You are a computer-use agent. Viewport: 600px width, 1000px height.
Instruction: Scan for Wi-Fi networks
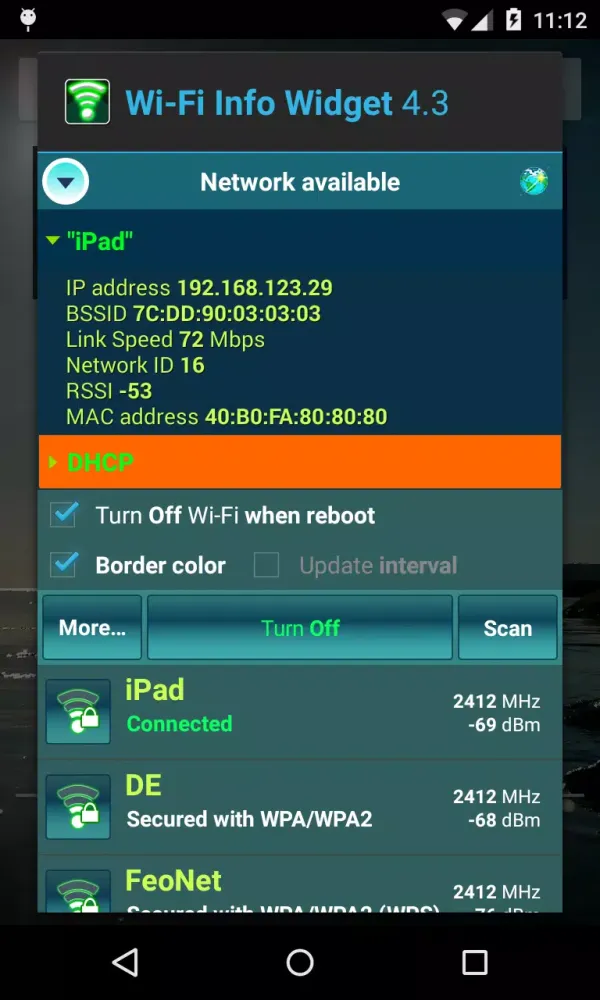click(x=507, y=628)
